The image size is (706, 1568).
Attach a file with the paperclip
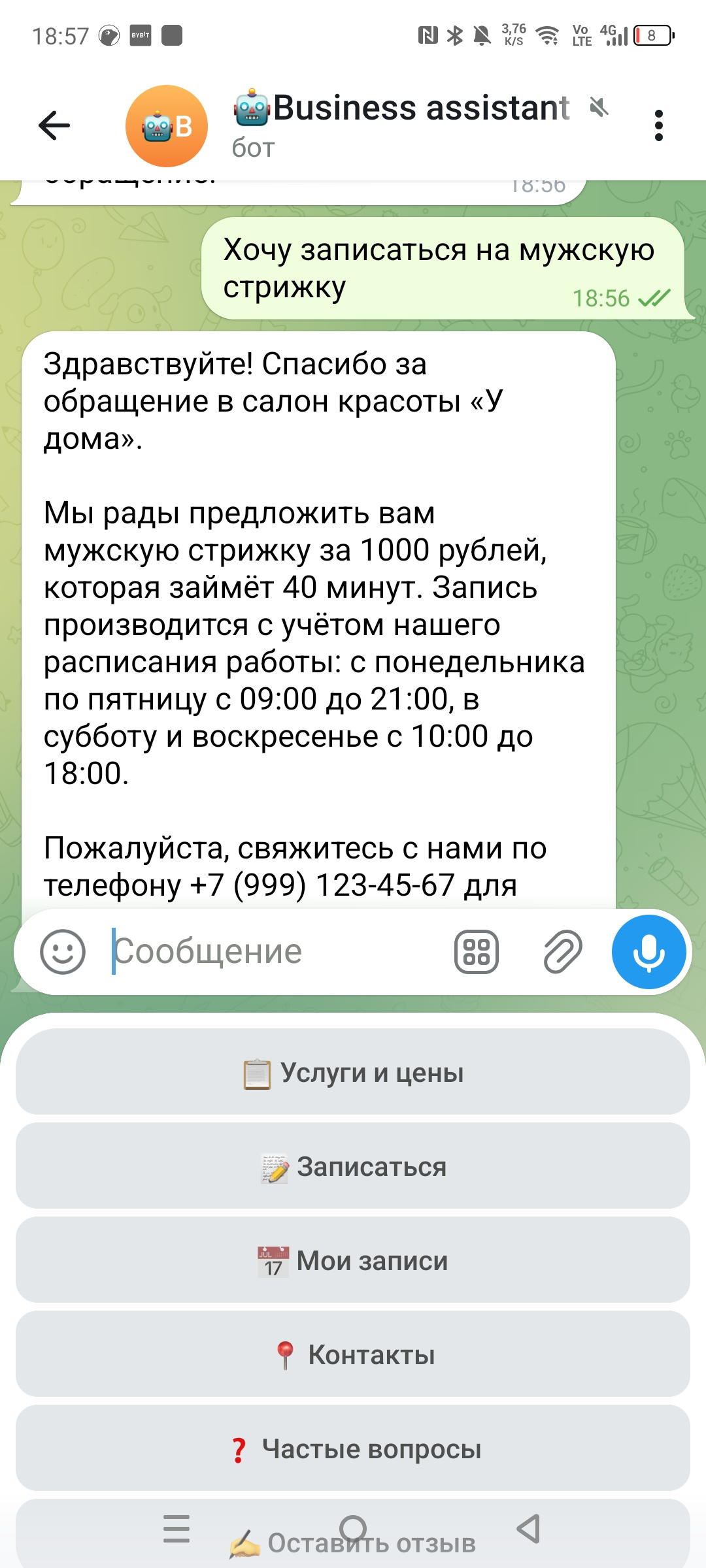tap(563, 951)
